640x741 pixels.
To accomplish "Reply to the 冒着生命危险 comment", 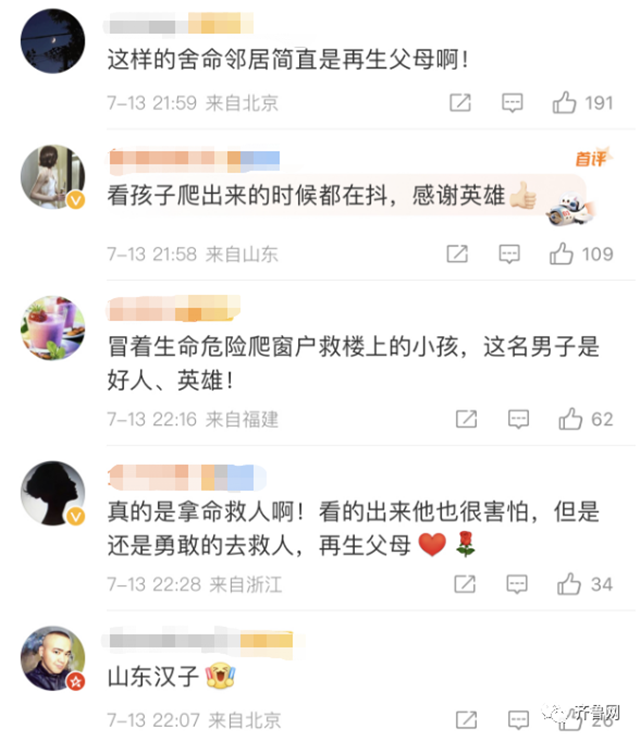I will (x=518, y=419).
